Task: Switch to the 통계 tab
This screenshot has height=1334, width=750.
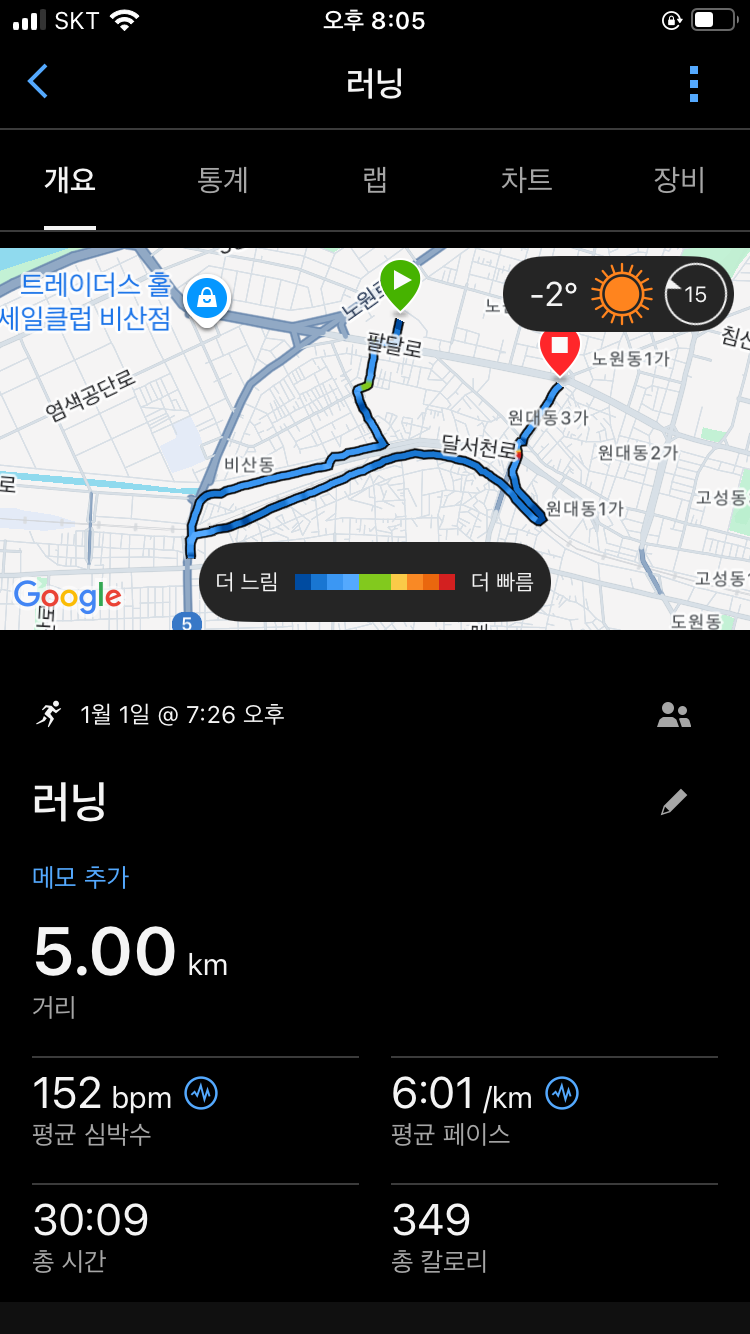Action: pos(222,180)
